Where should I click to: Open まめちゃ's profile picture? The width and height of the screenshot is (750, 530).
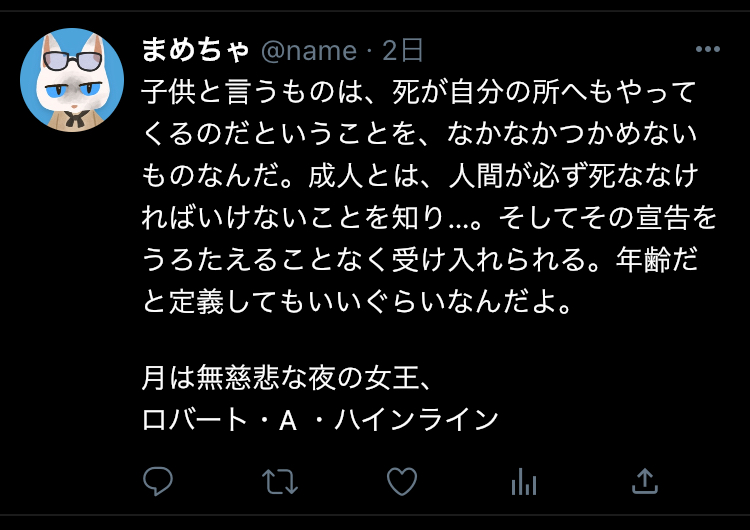72,81
